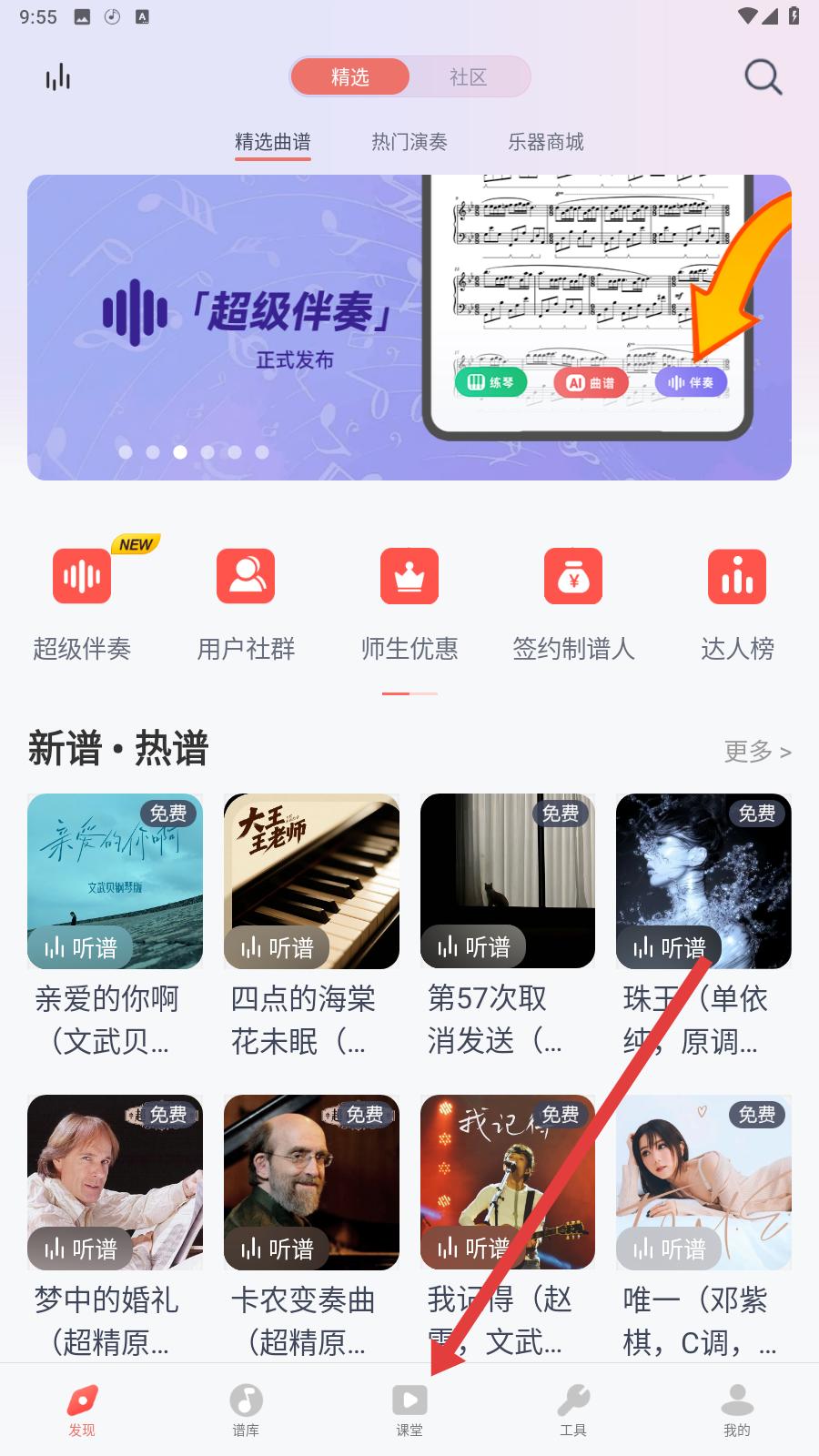The height and width of the screenshot is (1456, 819).
Task: Open 师生优惠
Action: coord(409,599)
